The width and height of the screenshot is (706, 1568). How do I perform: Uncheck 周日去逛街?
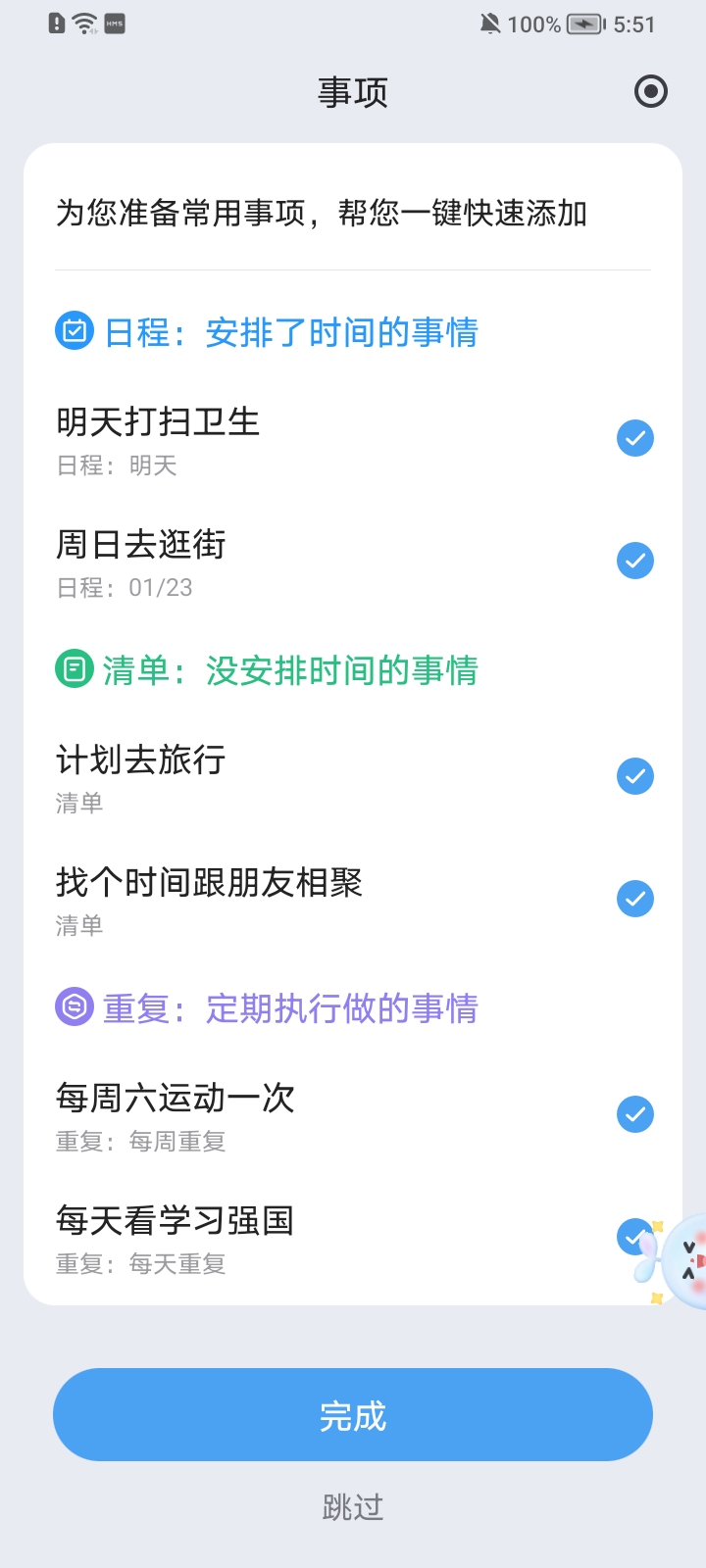pos(635,561)
